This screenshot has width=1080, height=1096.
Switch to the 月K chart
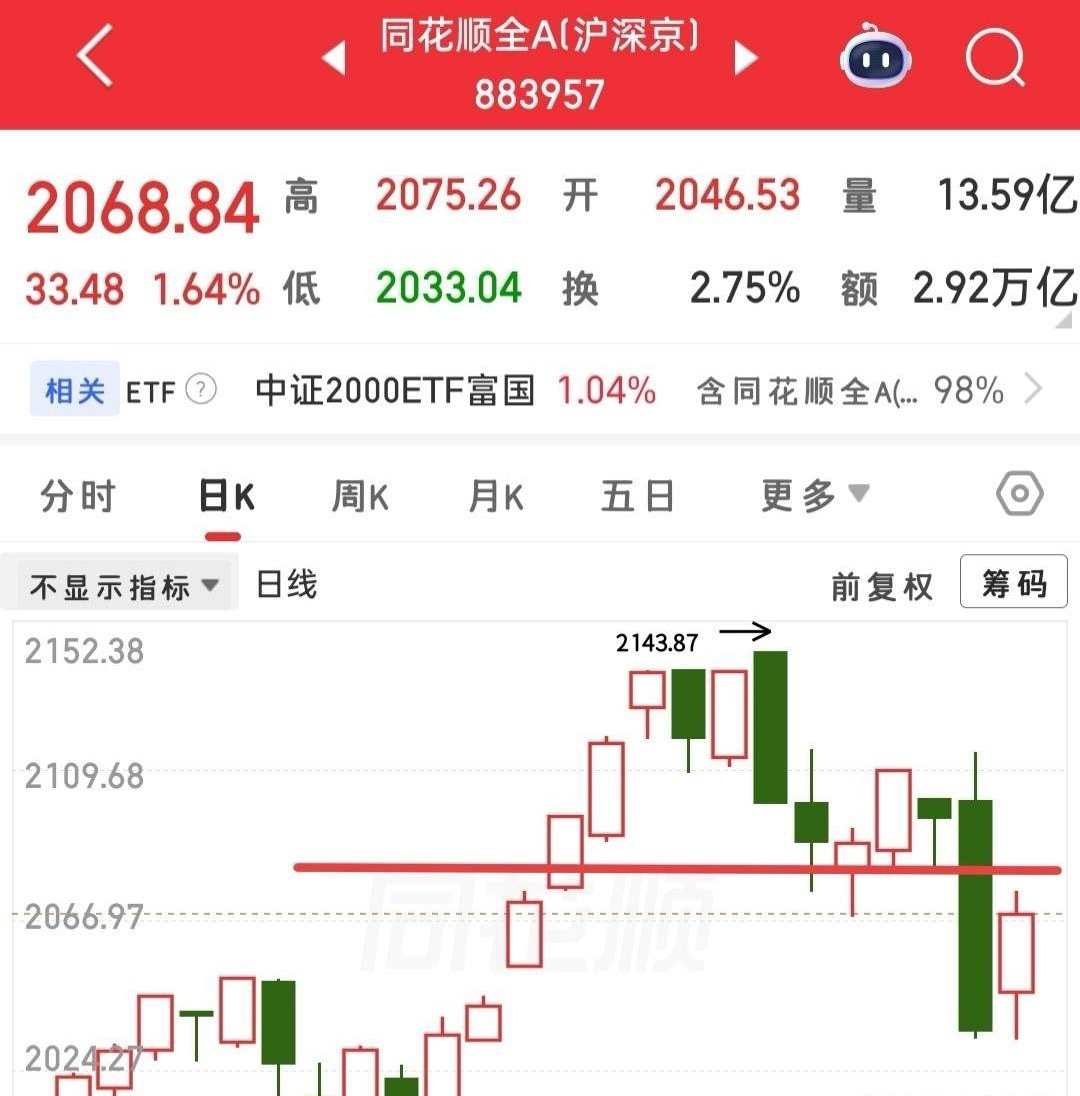click(496, 496)
